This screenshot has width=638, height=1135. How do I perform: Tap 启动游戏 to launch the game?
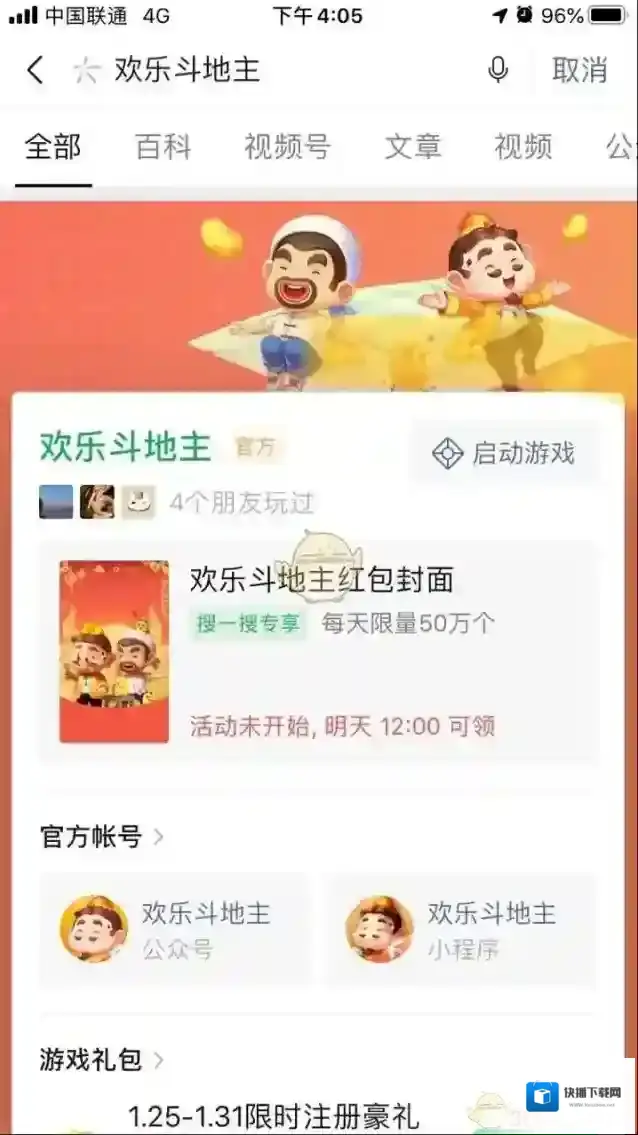coord(504,453)
